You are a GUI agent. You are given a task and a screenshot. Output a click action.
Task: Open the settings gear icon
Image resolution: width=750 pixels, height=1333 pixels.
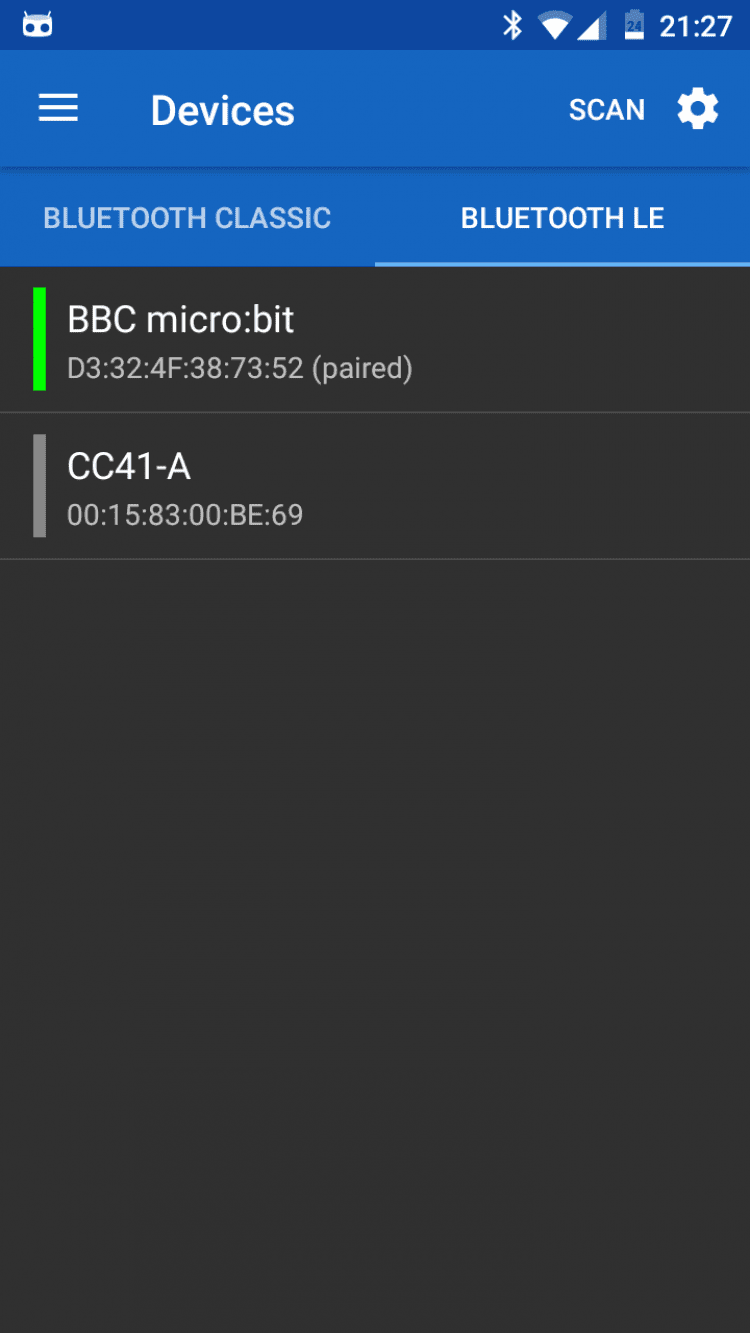(x=698, y=109)
